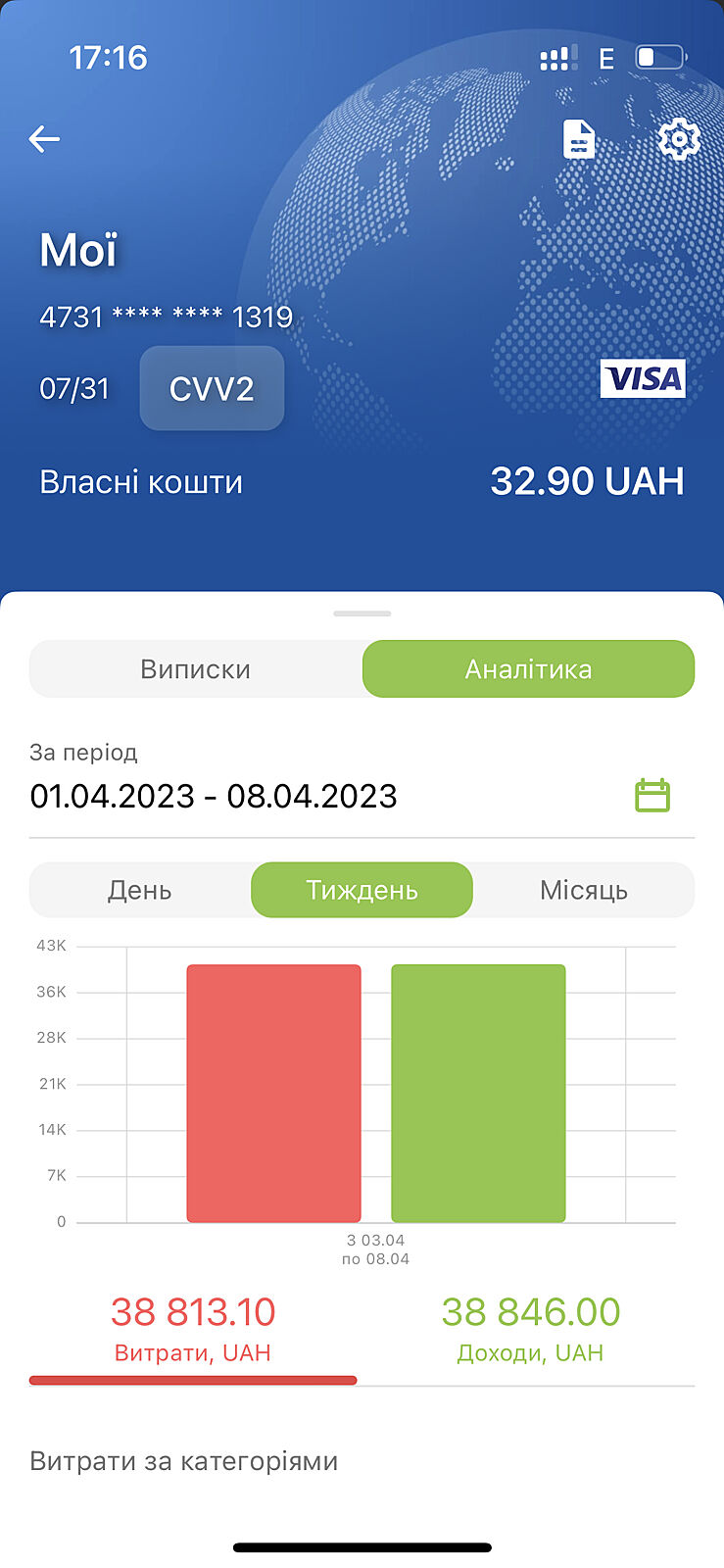Screen dimensions: 724x1568
Task: Go back using the arrow icon
Action: (x=44, y=139)
